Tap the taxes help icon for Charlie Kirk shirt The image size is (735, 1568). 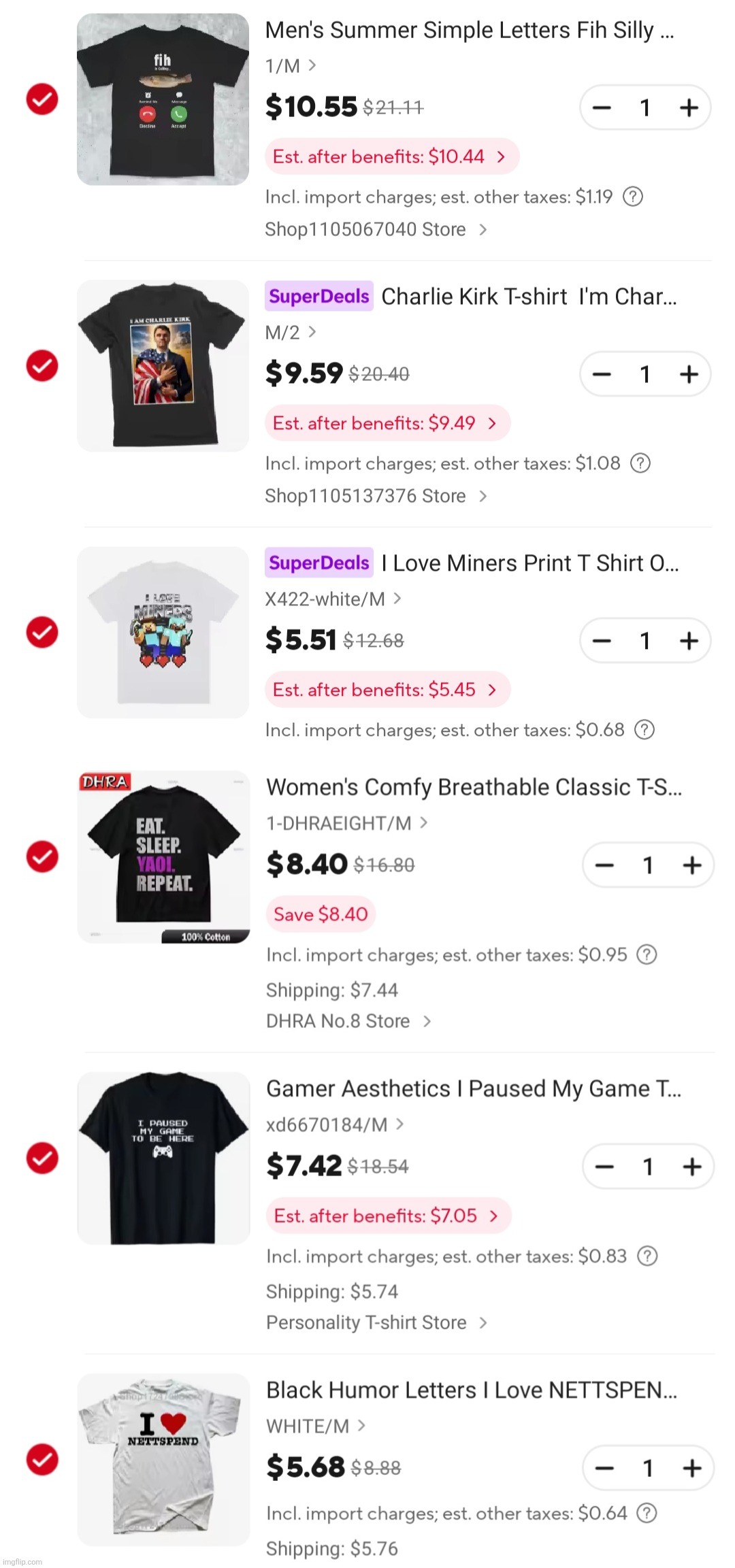640,463
